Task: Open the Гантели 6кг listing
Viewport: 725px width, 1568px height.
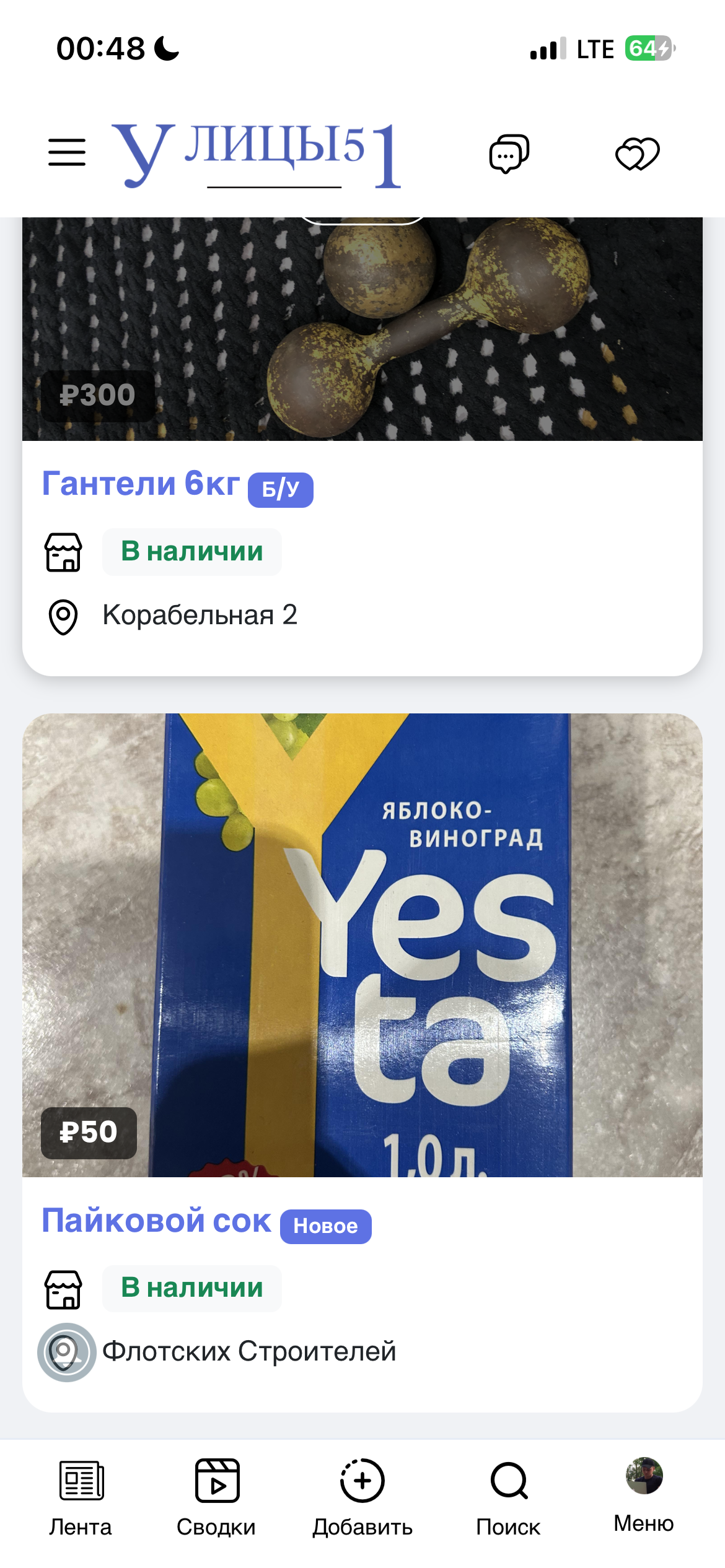Action: [141, 484]
